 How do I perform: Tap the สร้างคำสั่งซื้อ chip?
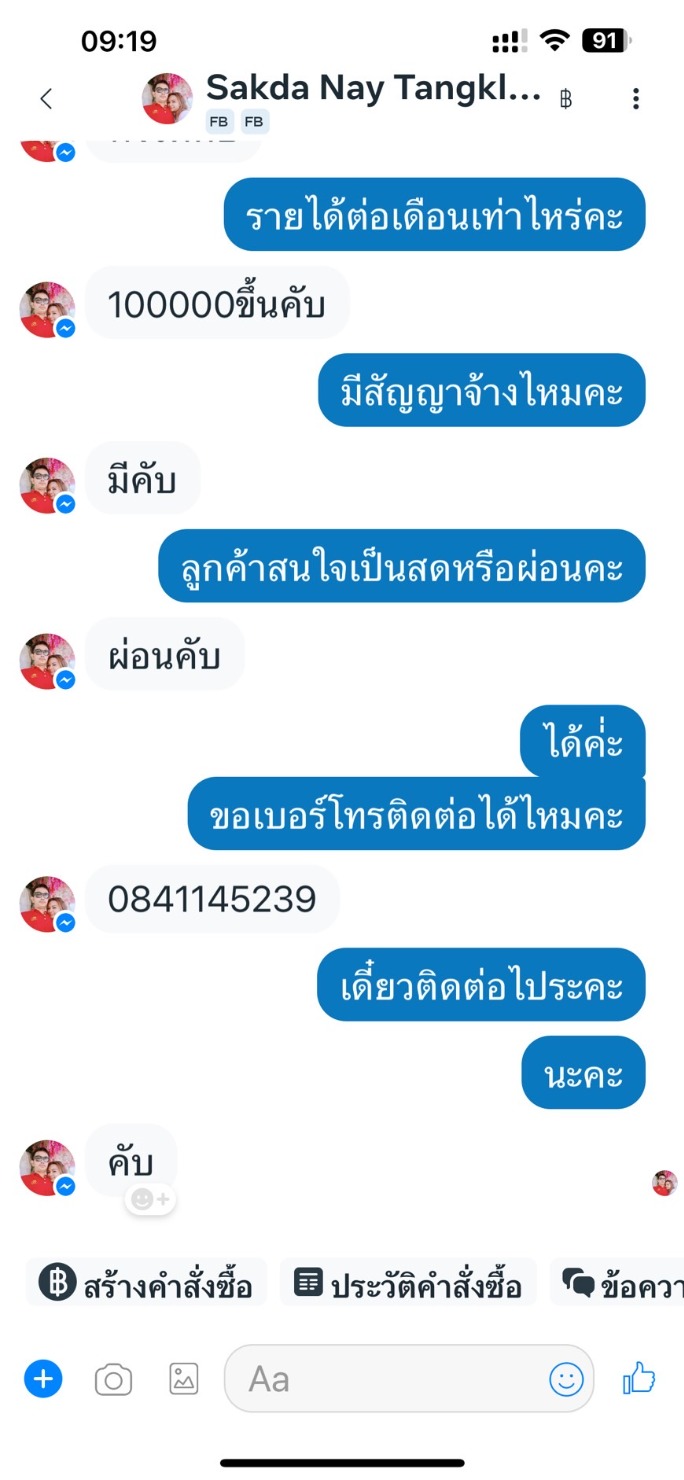[x=146, y=1282]
